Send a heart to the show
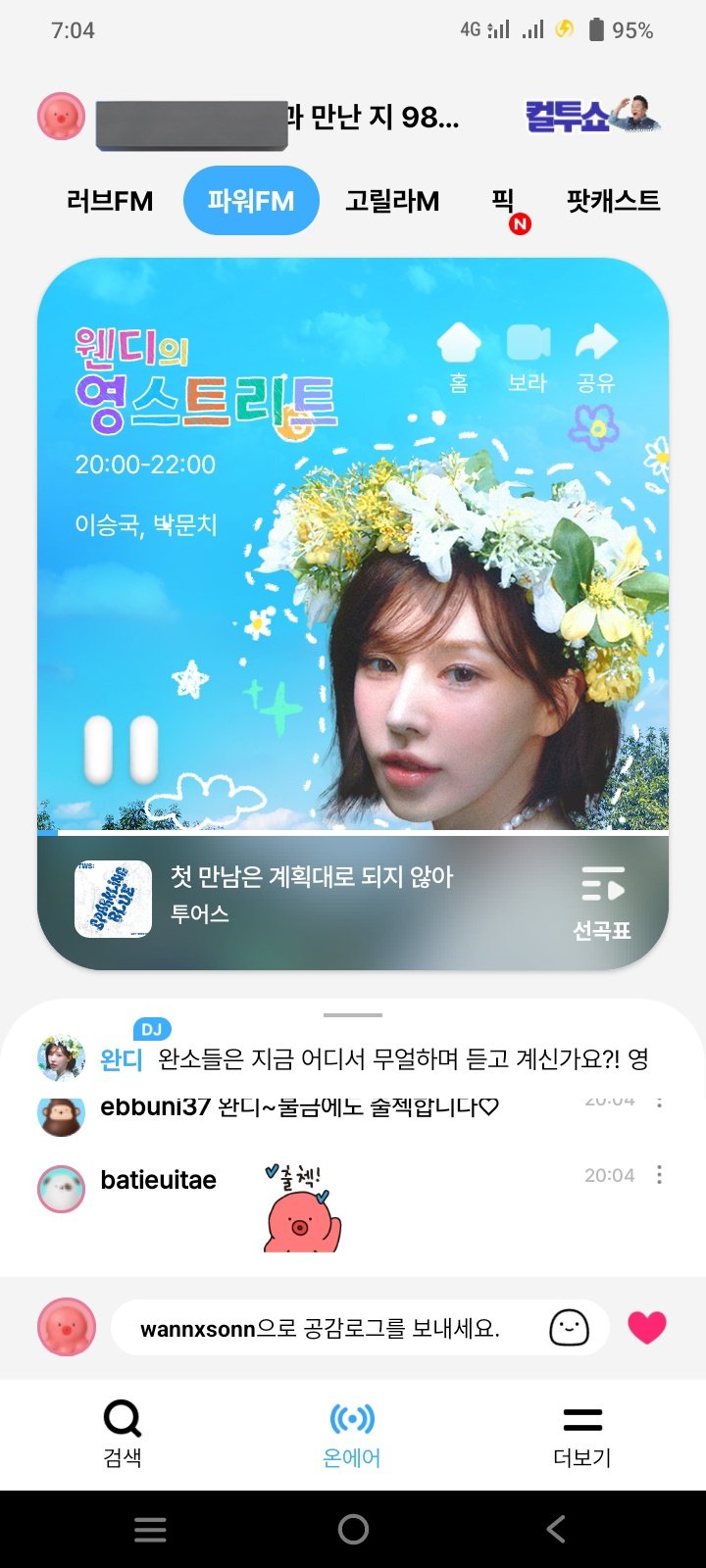The width and height of the screenshot is (706, 1568). point(647,1328)
